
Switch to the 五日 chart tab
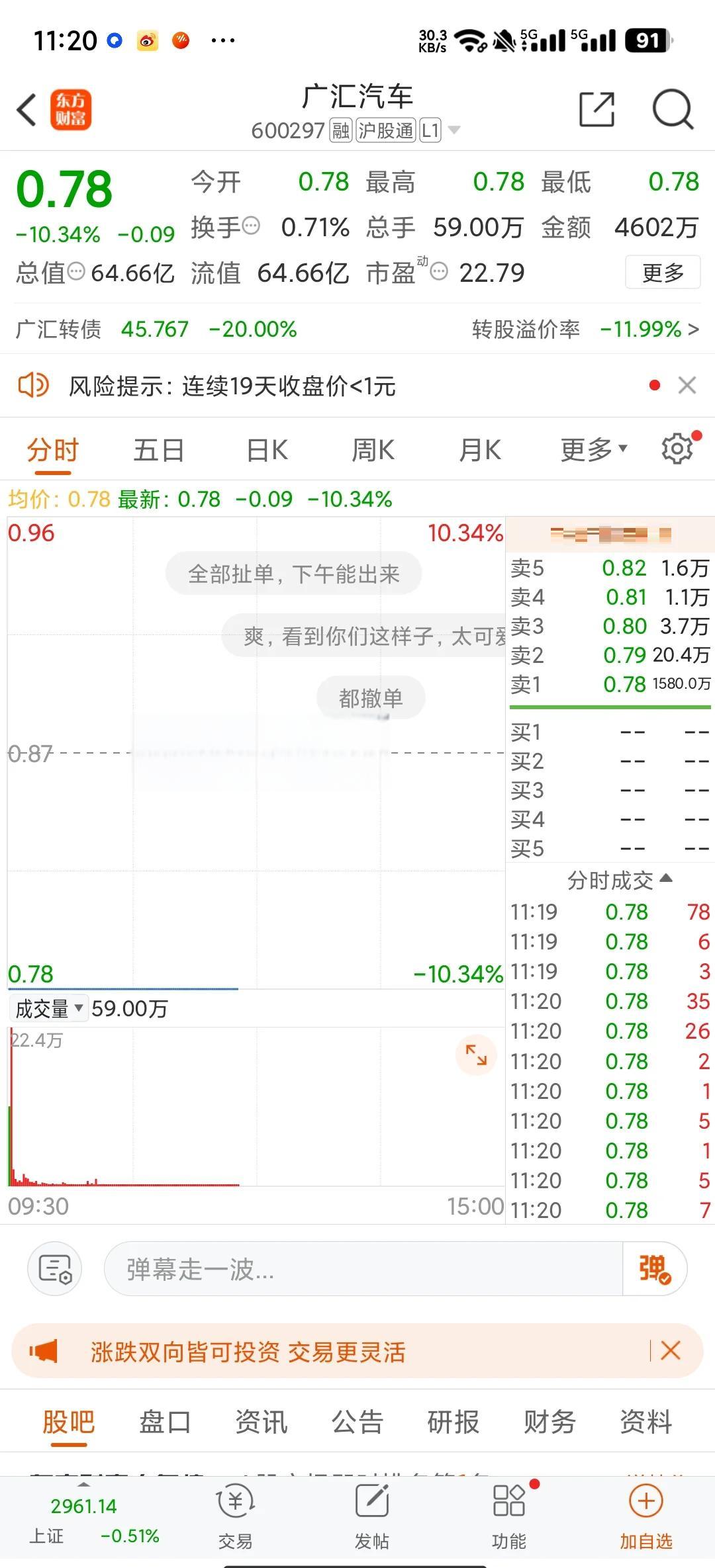158,451
